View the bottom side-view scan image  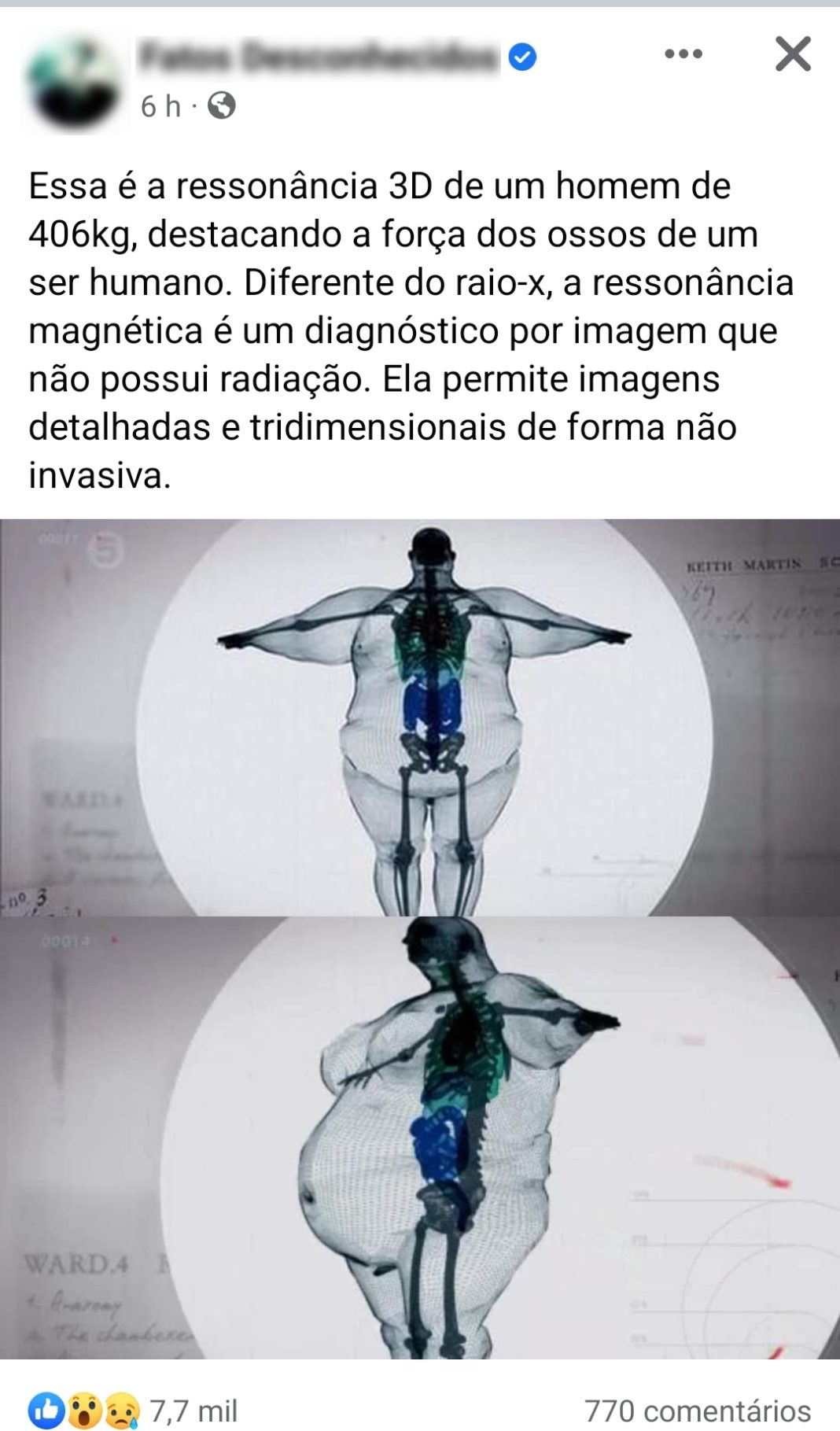pyautogui.click(x=420, y=1137)
